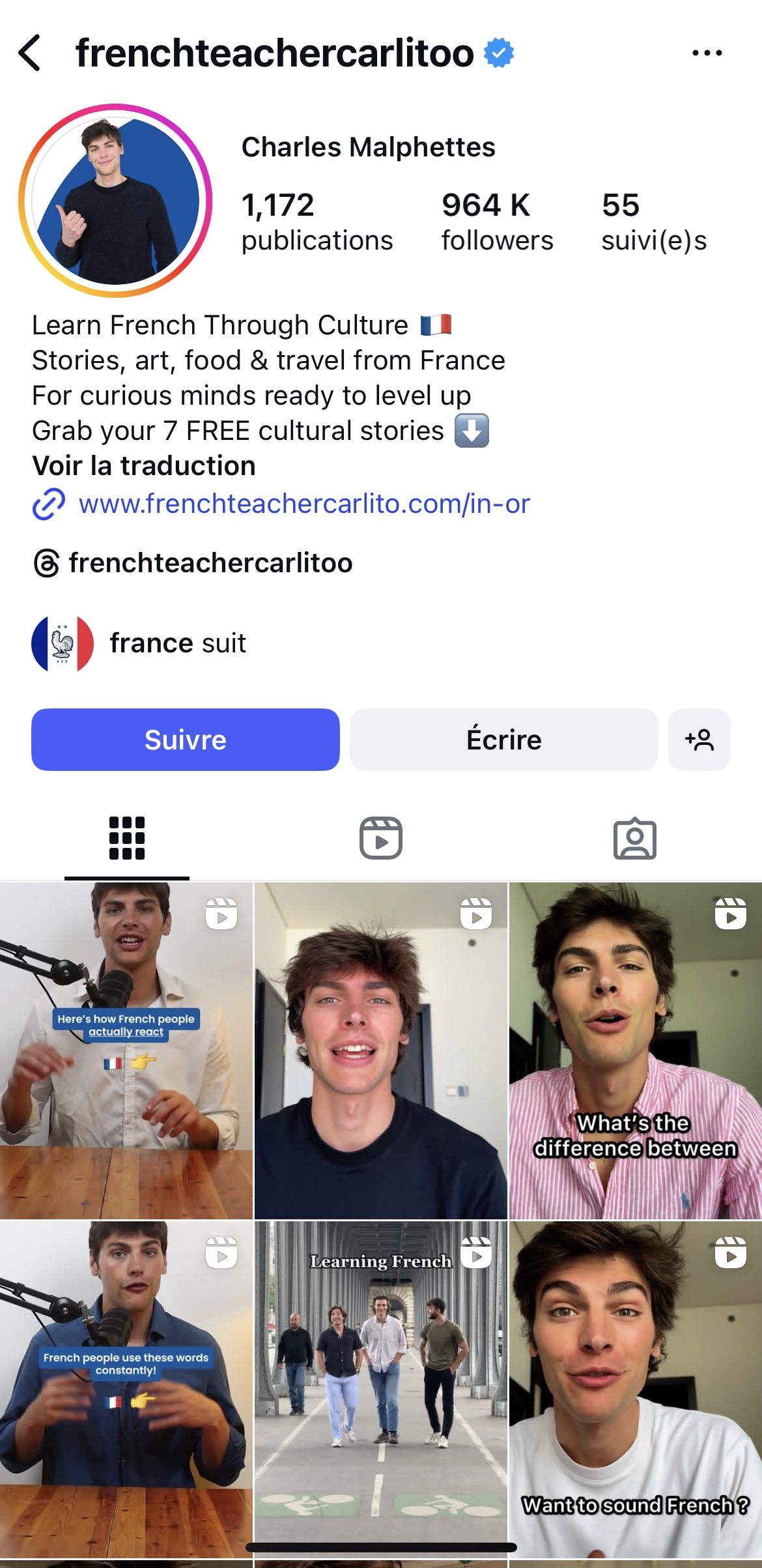Open reel 'What's the difference between'
762x1568 pixels.
point(635,1051)
